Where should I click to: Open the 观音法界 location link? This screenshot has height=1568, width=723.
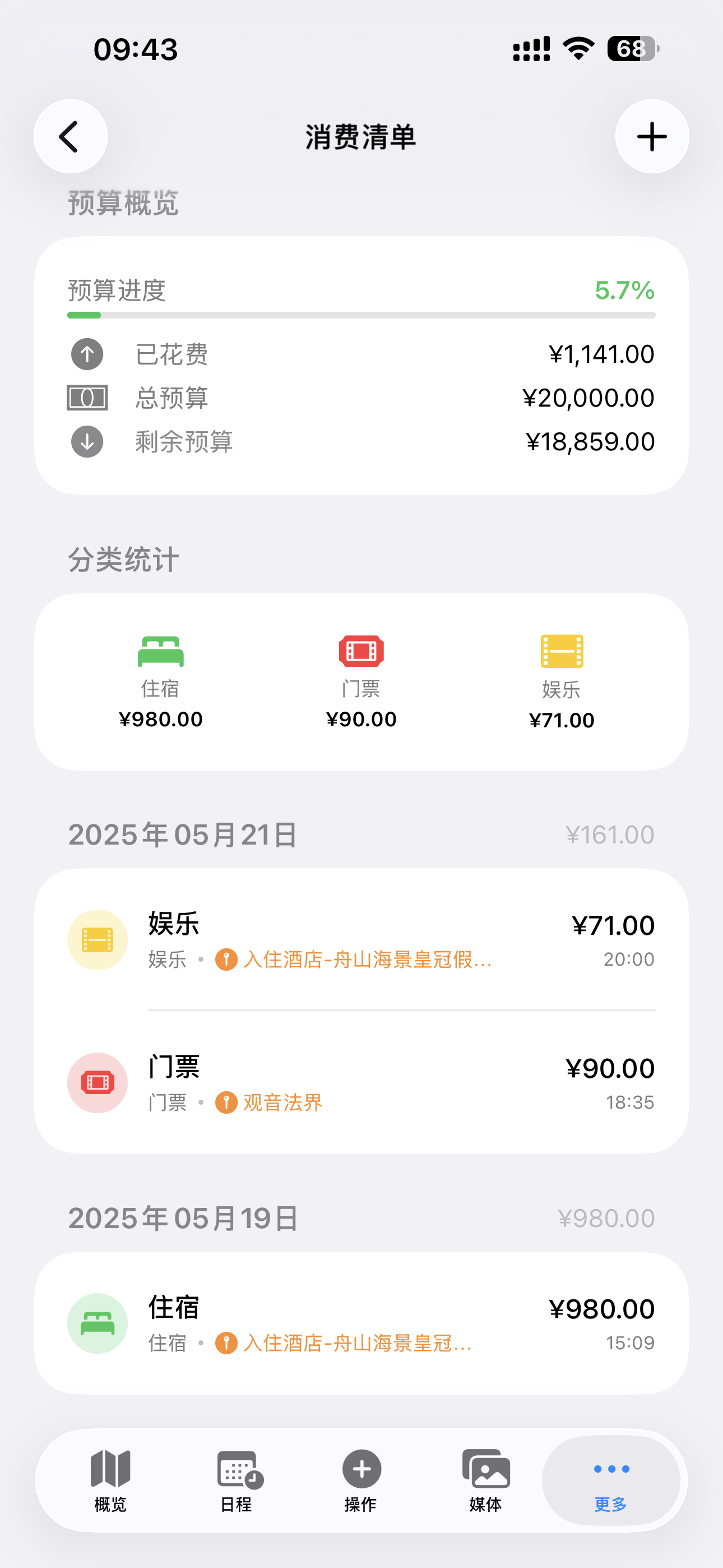click(x=283, y=1102)
